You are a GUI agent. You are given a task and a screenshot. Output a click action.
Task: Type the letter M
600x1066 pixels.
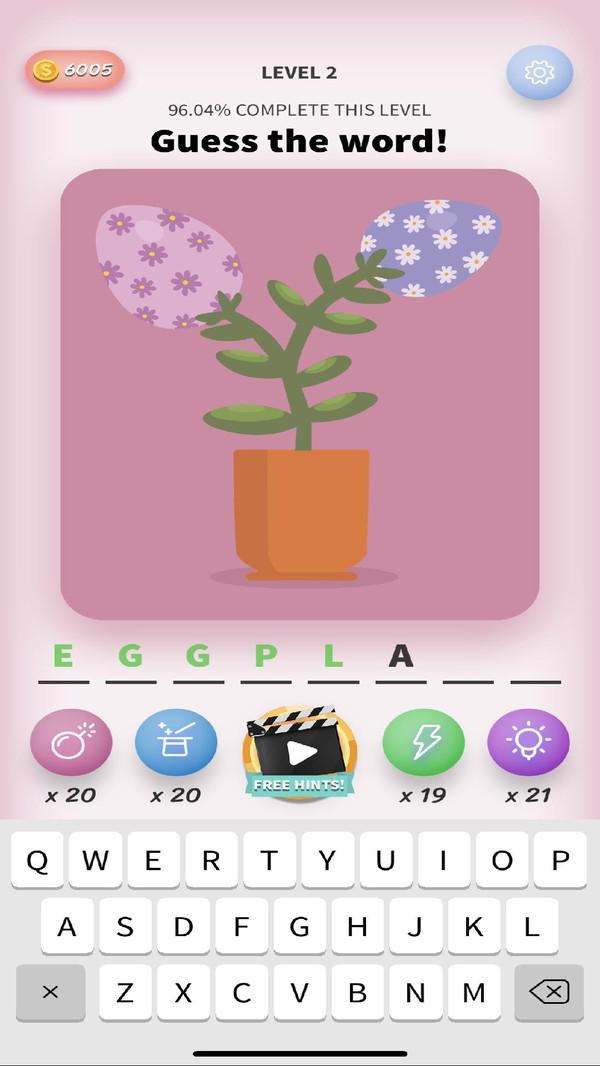coord(473,992)
